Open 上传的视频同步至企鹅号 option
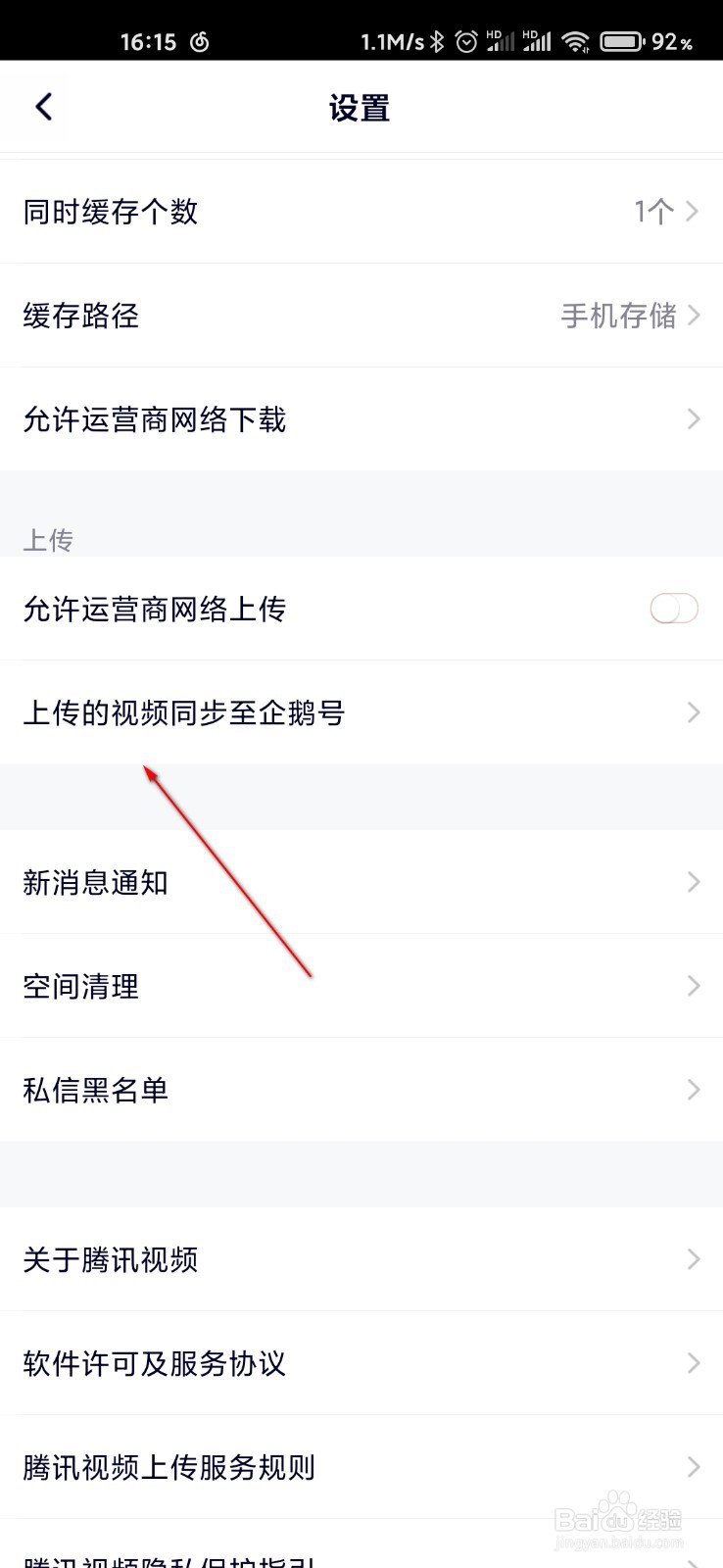The width and height of the screenshot is (723, 1568). click(361, 712)
